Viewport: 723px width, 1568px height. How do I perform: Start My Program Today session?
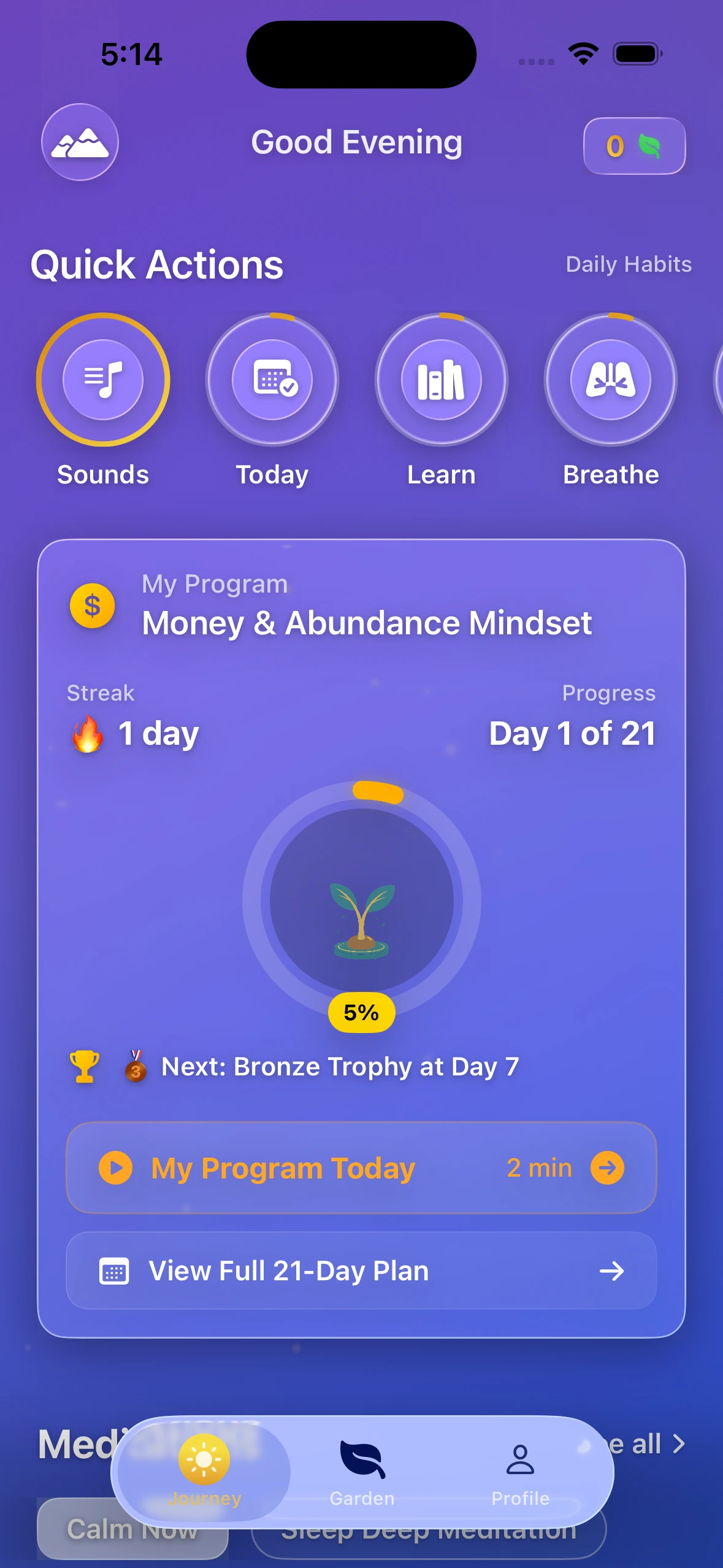tap(361, 1167)
